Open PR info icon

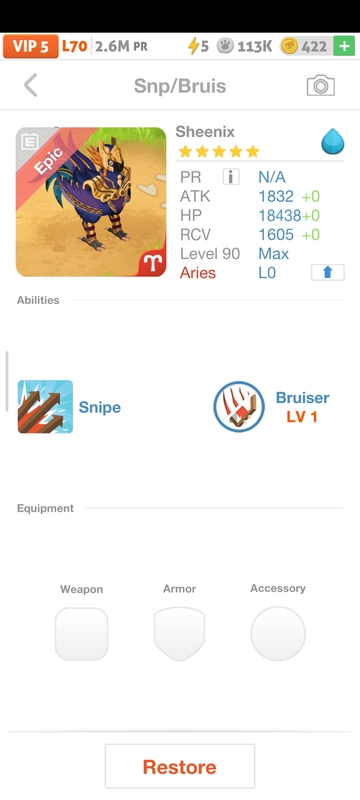[231, 177]
